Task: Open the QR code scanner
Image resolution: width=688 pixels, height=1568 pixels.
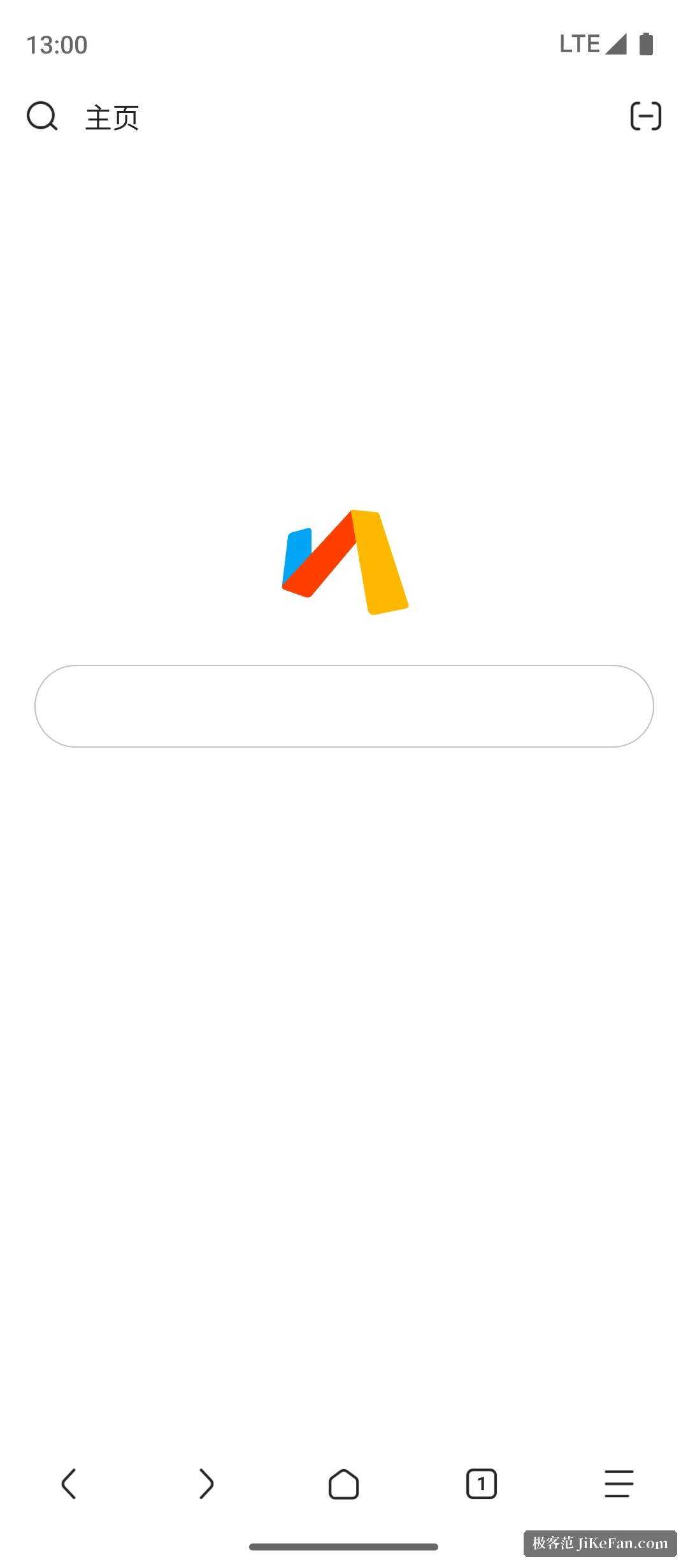Action: [x=645, y=116]
